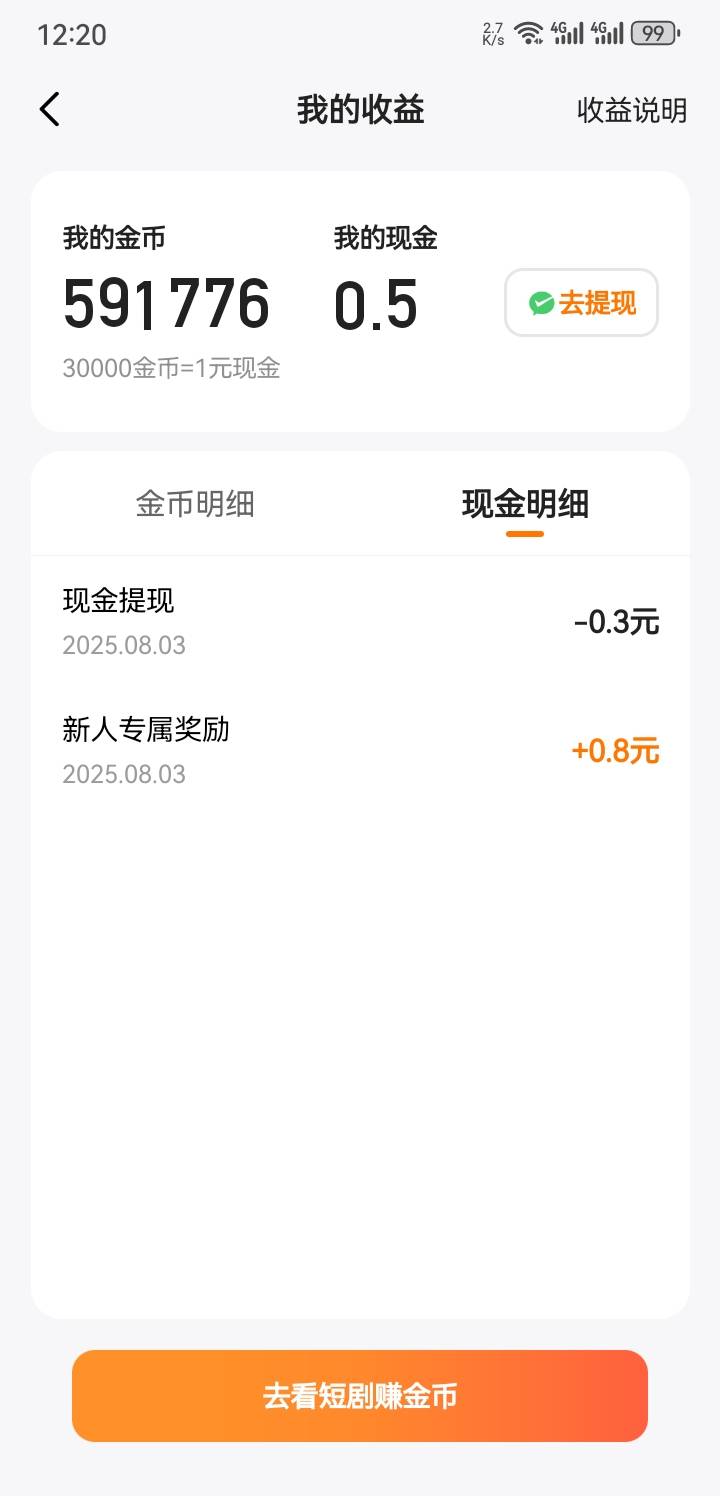Tap 去看短剧赚金币 button
This screenshot has height=1496, width=720.
click(x=360, y=1396)
